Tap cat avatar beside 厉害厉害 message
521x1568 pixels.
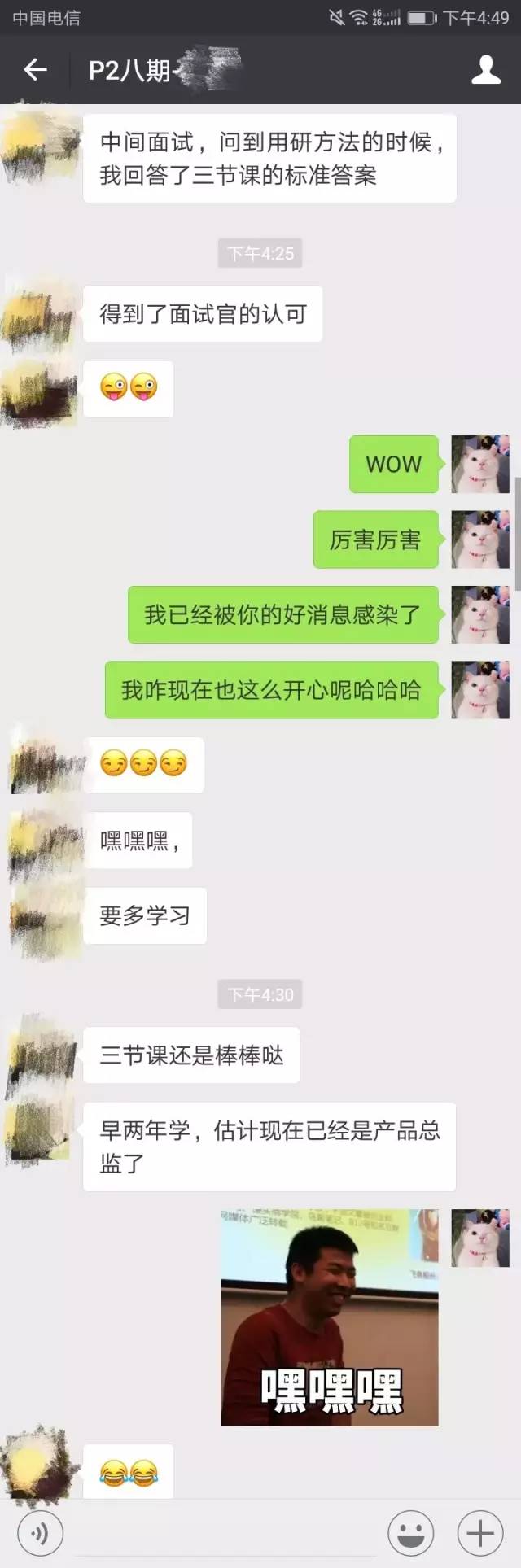[480, 539]
